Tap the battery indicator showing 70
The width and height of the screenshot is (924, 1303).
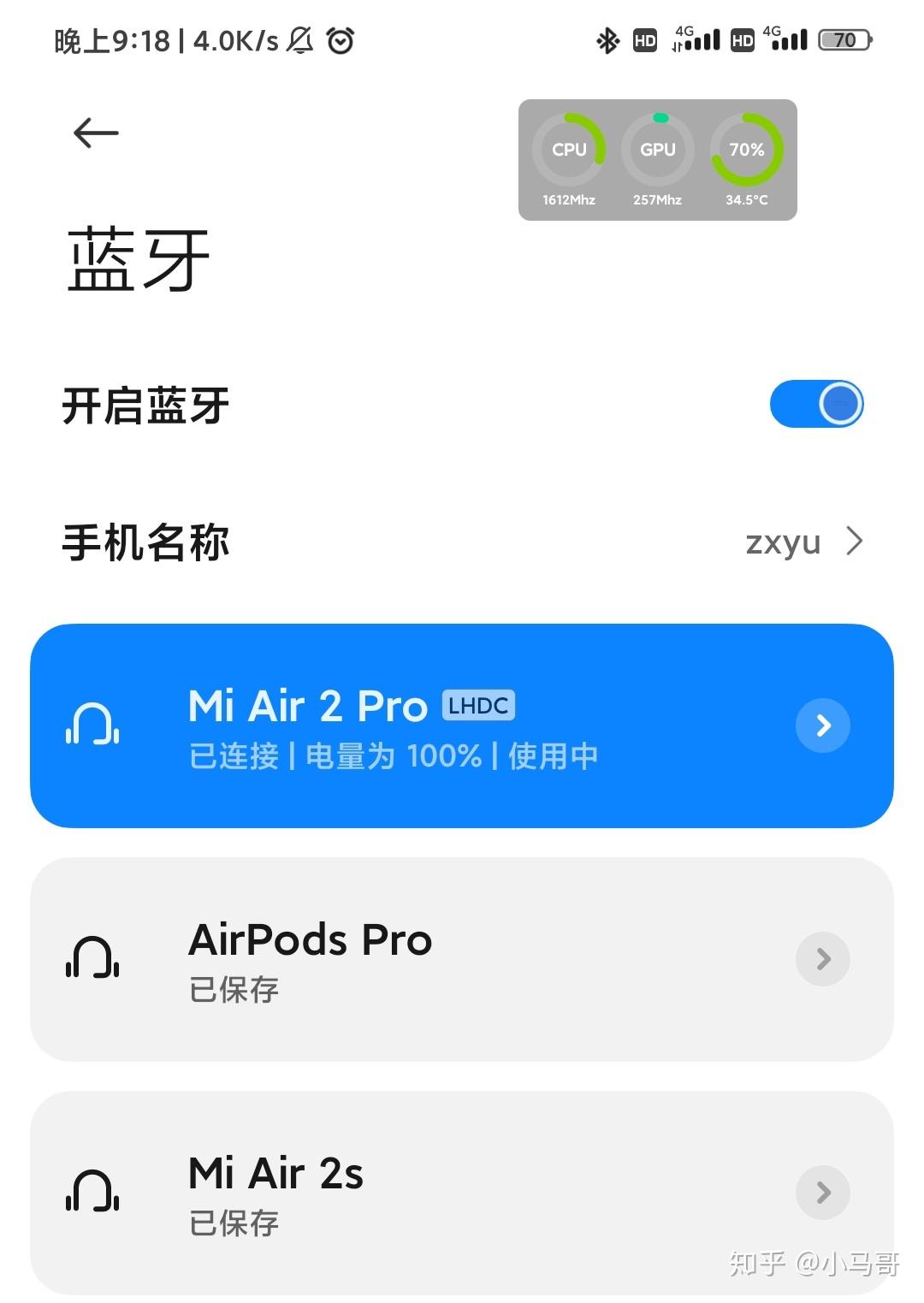844,39
